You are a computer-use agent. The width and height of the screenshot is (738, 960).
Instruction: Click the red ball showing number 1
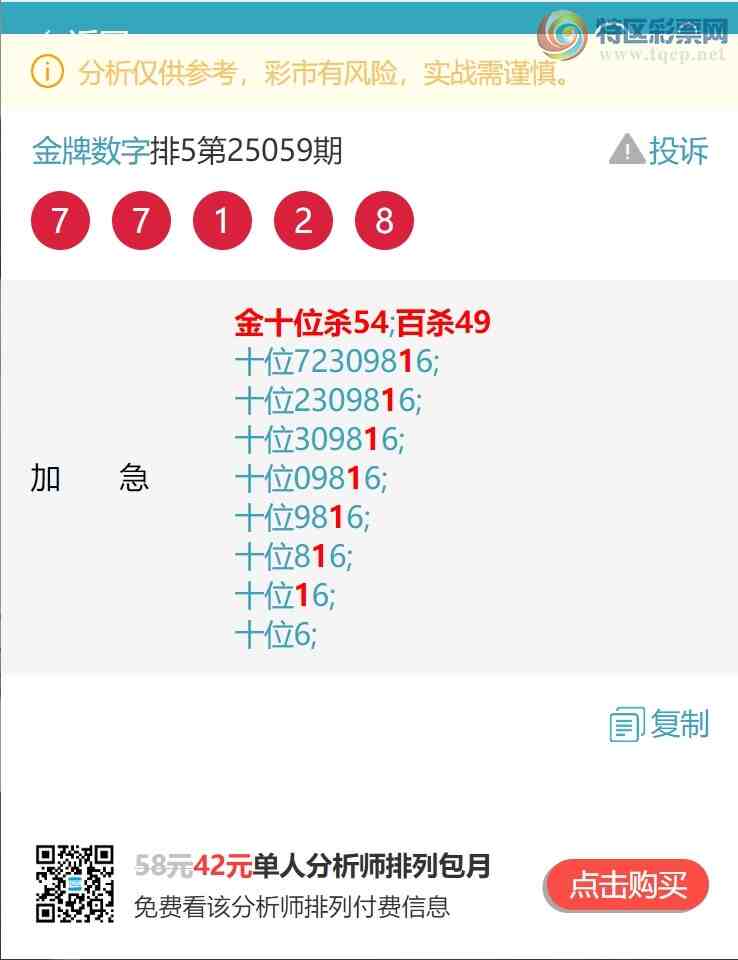coord(222,220)
